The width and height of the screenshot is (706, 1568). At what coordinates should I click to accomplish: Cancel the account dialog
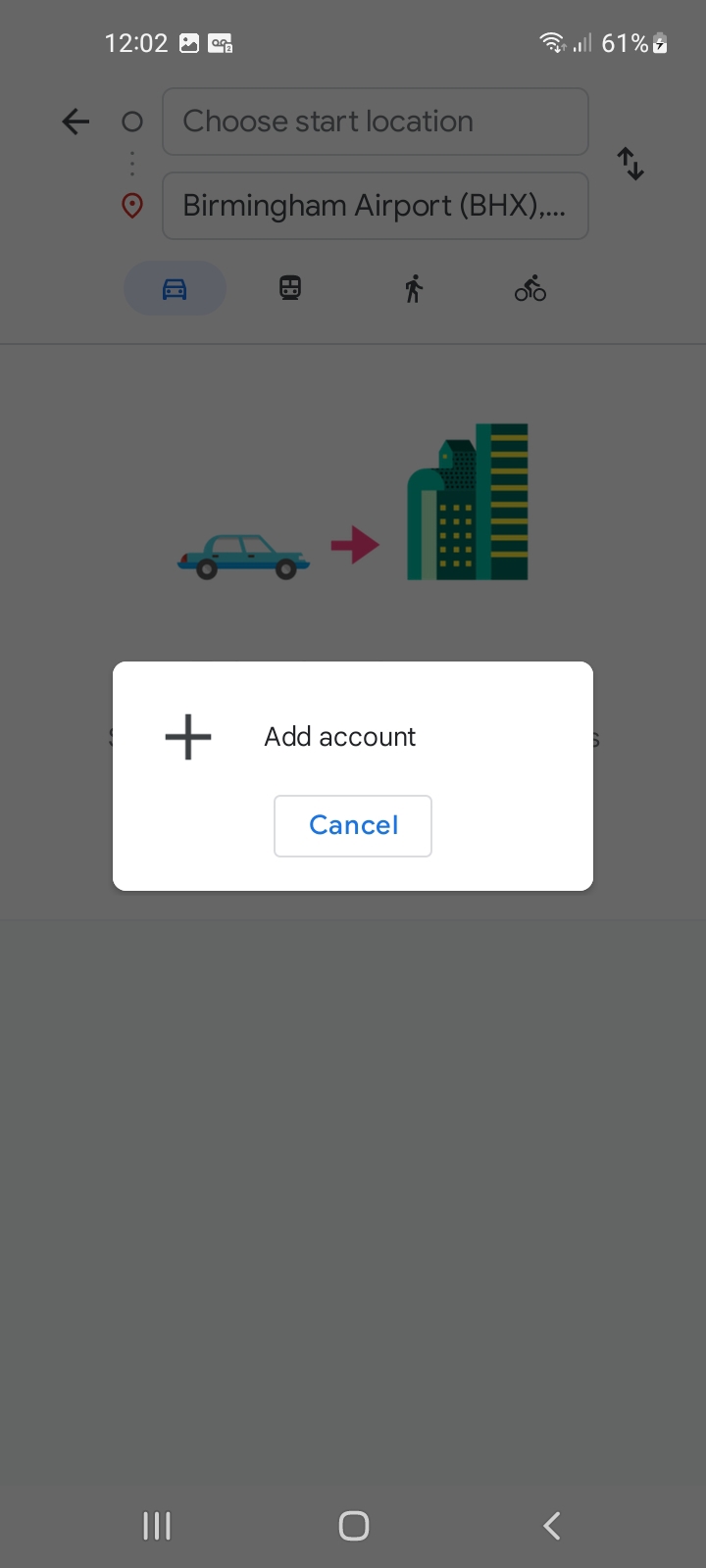(353, 825)
